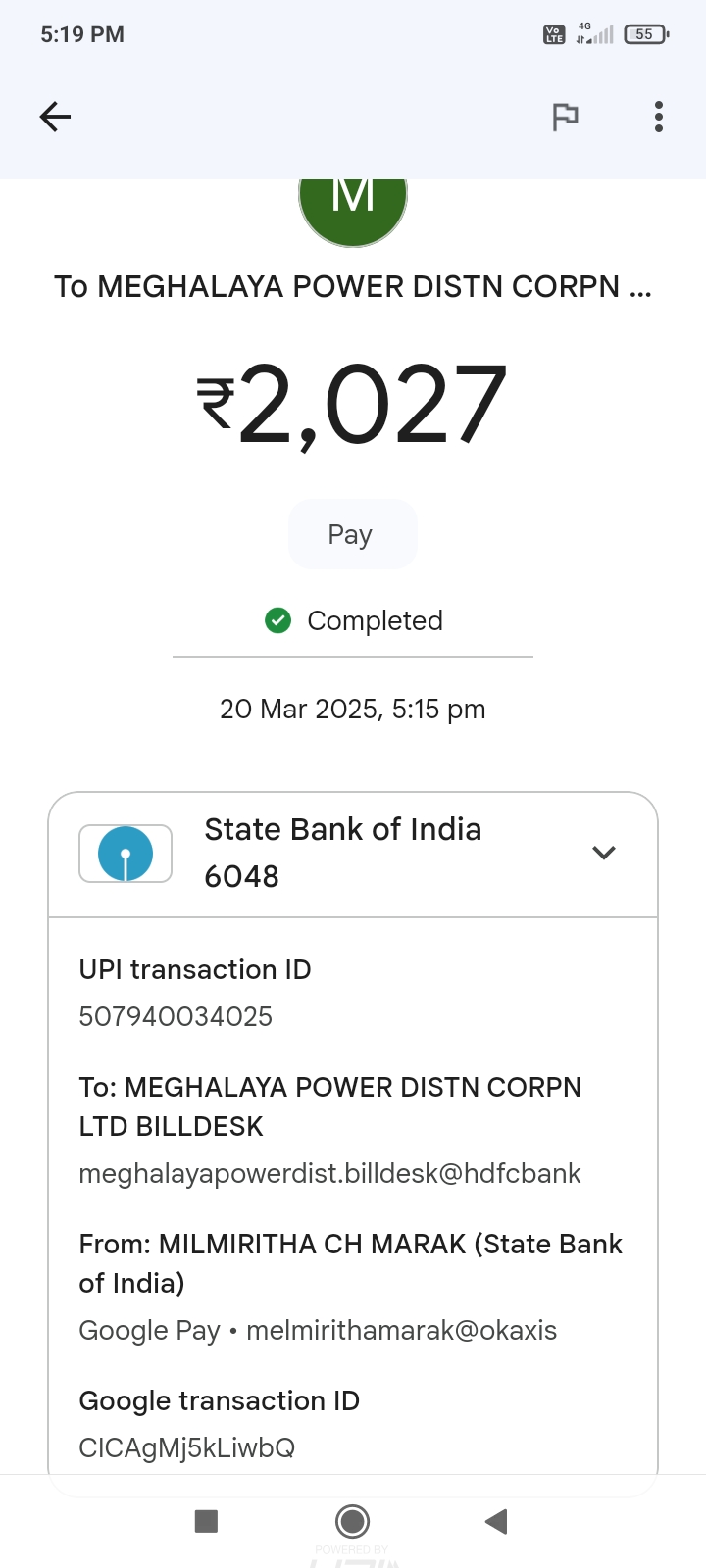
Task: Go to home via system circle button
Action: pyautogui.click(x=353, y=1521)
